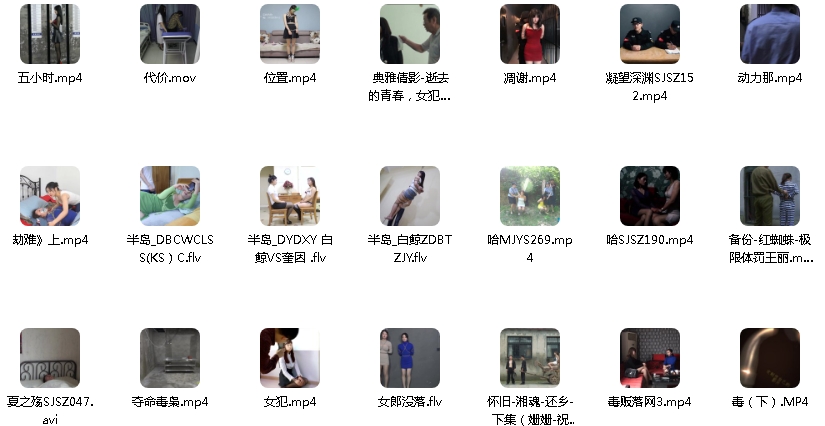
Task: Play 哈MJYS269.mp4
Action: [530, 196]
